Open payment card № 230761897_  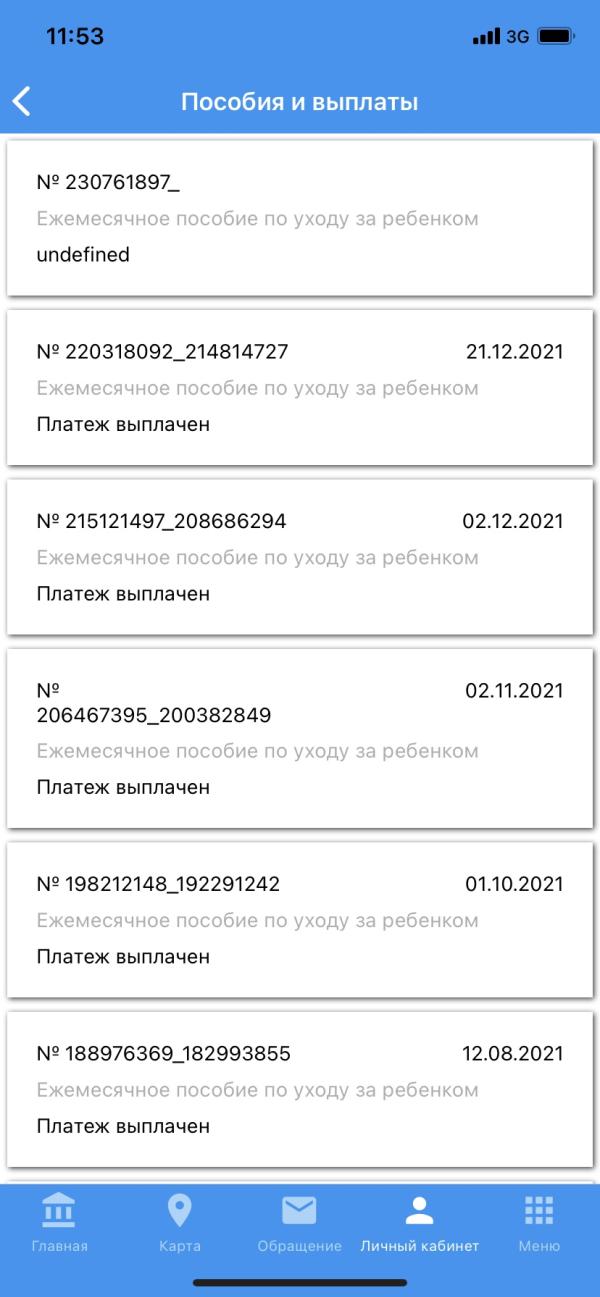(299, 218)
